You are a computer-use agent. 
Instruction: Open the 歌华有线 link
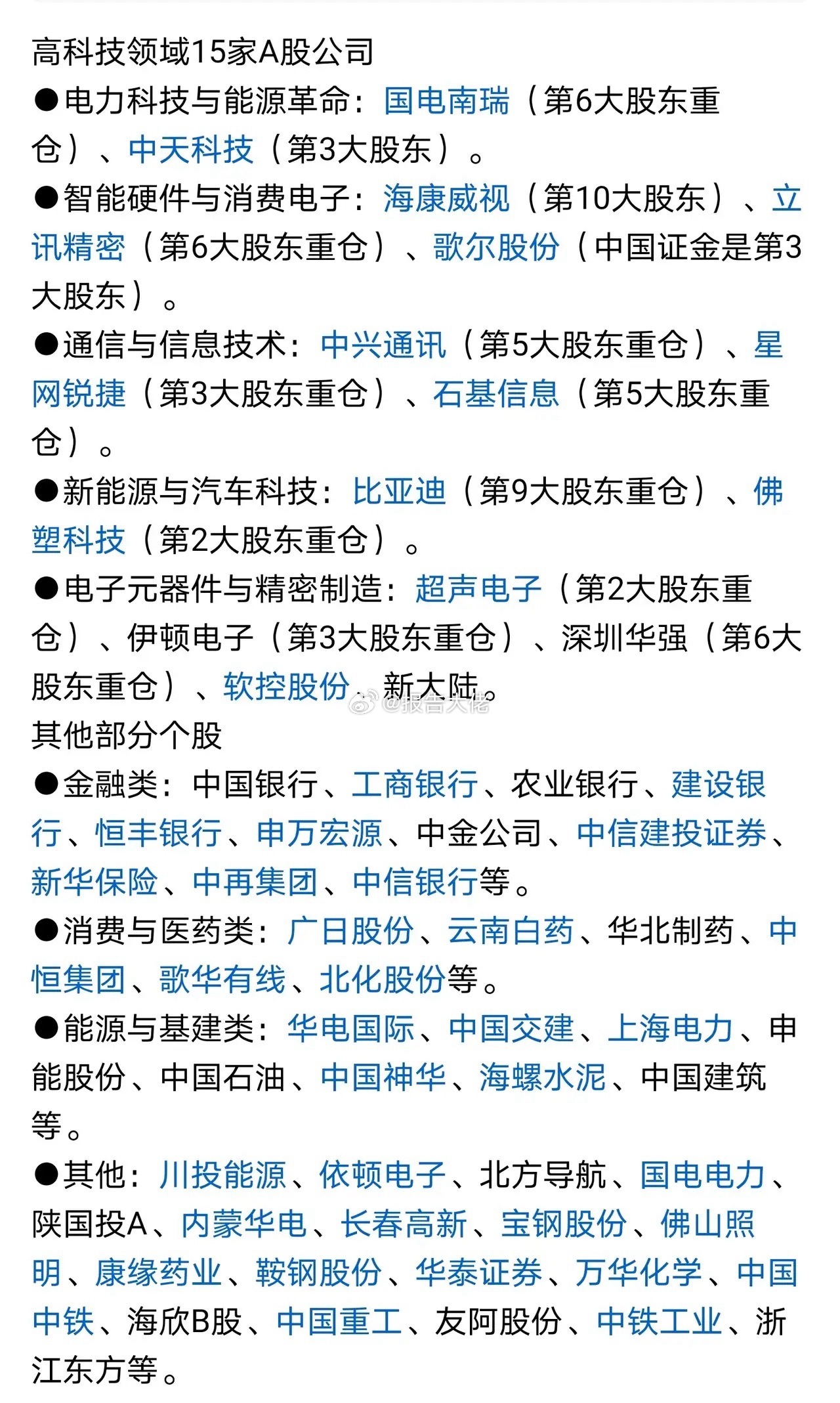click(222, 980)
